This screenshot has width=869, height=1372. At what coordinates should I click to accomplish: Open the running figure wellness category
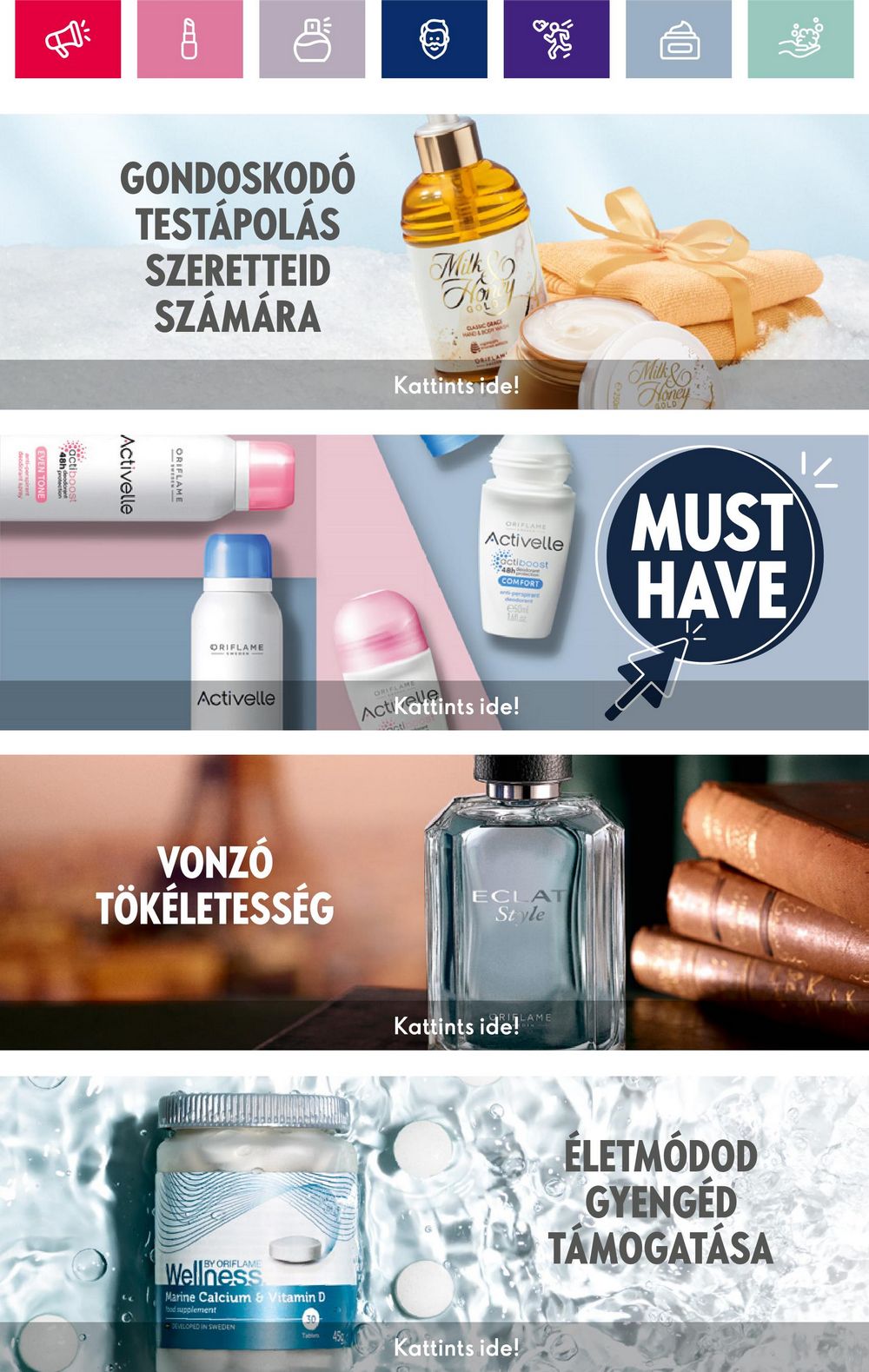pyautogui.click(x=556, y=39)
